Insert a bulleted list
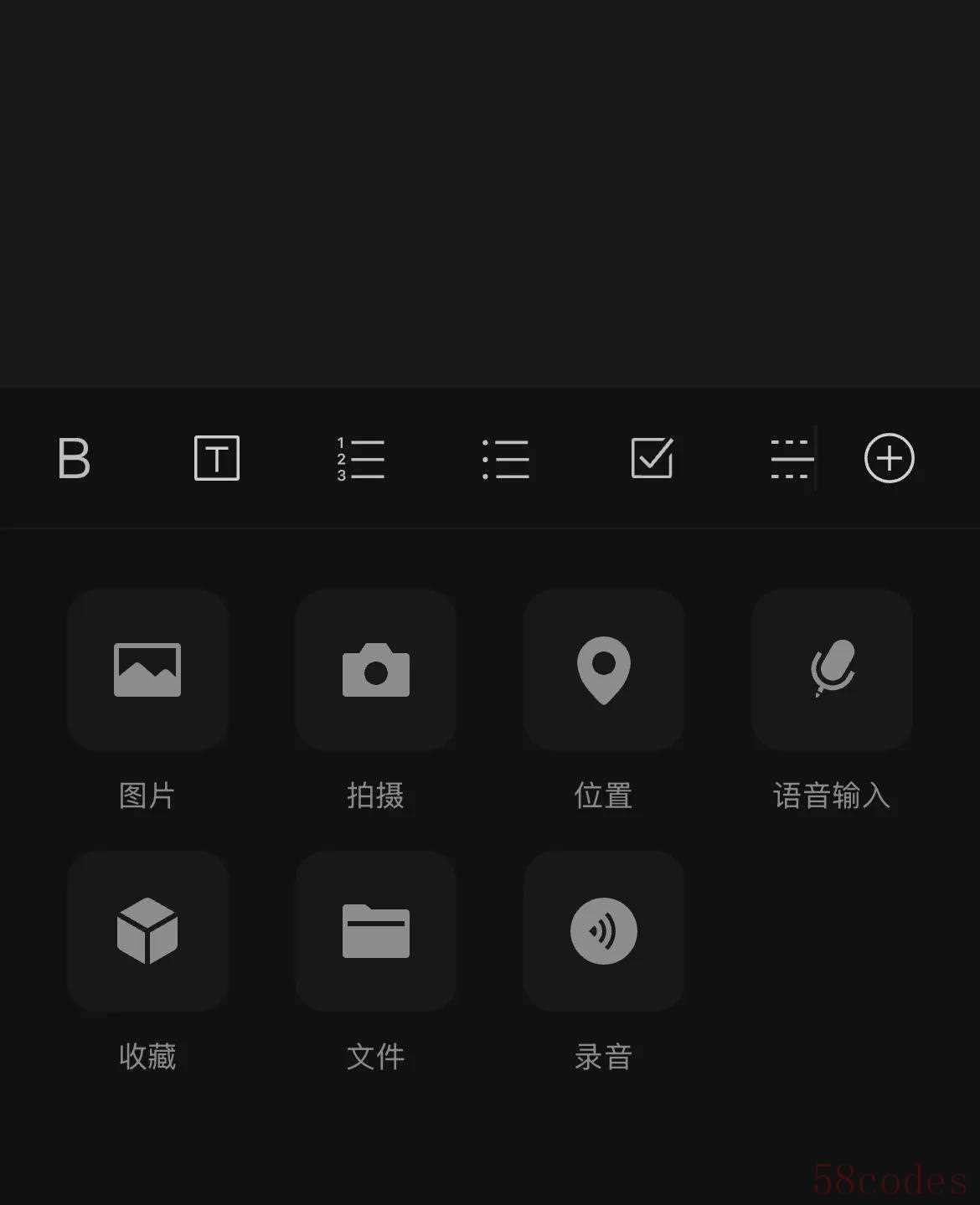This screenshot has height=1205, width=980. coord(506,459)
